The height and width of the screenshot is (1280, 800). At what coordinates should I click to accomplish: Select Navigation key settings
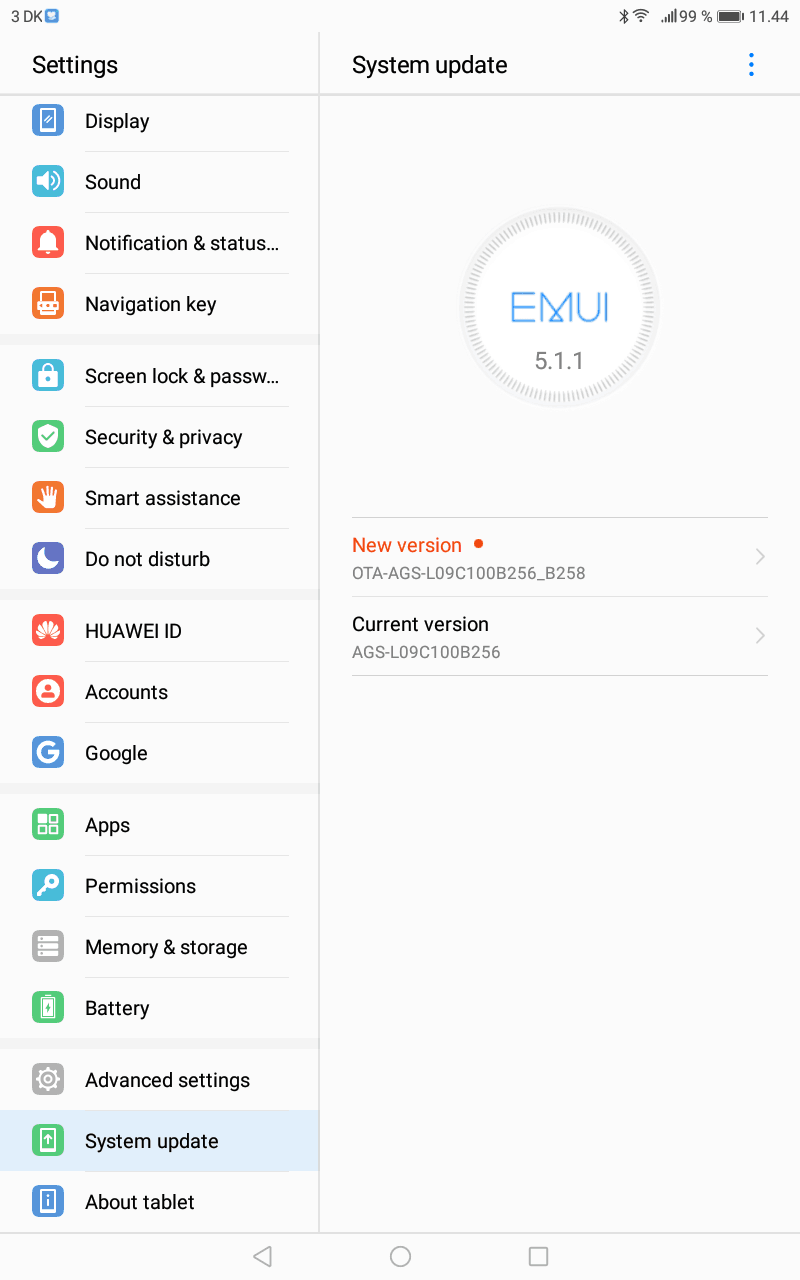pyautogui.click(x=160, y=304)
